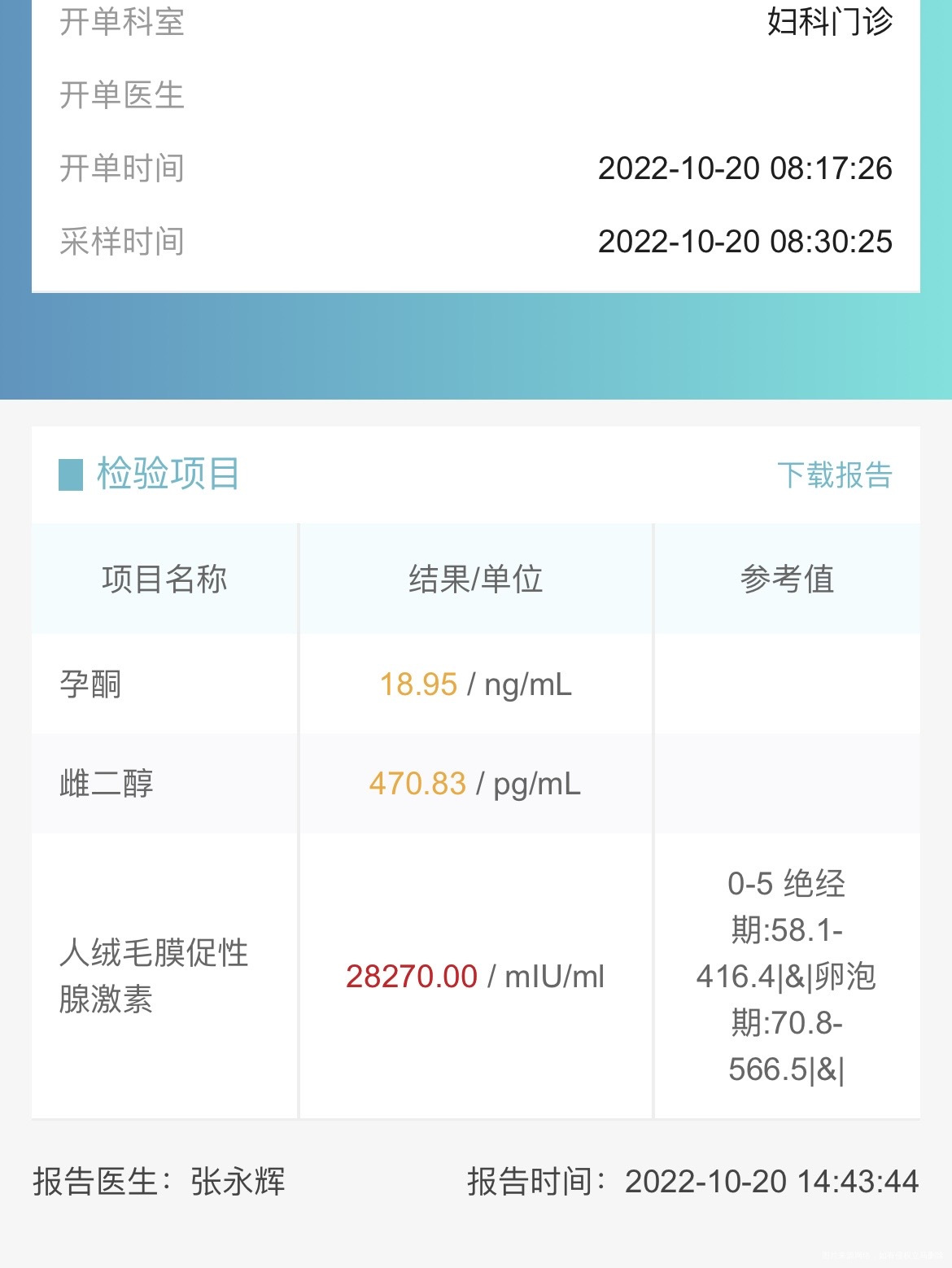952x1268 pixels.
Task: Click the 结果/单位 column header
Action: click(476, 578)
